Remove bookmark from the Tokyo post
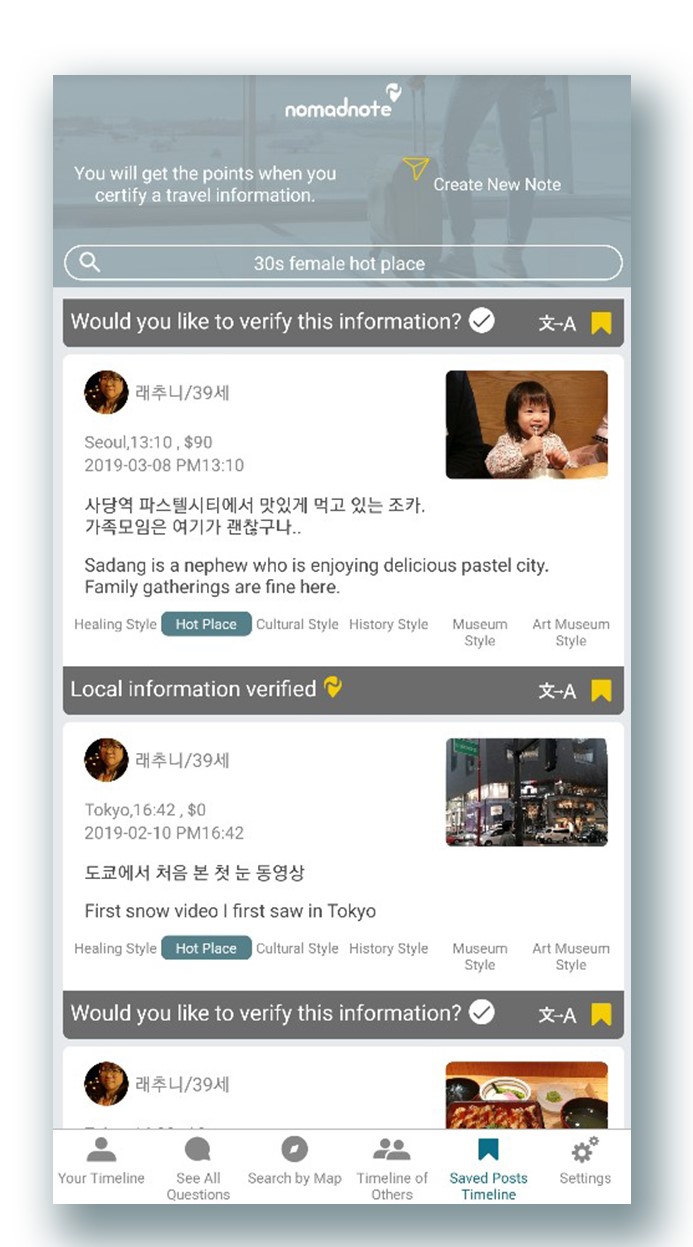Screen dimensions: 693x1247 click(x=601, y=691)
